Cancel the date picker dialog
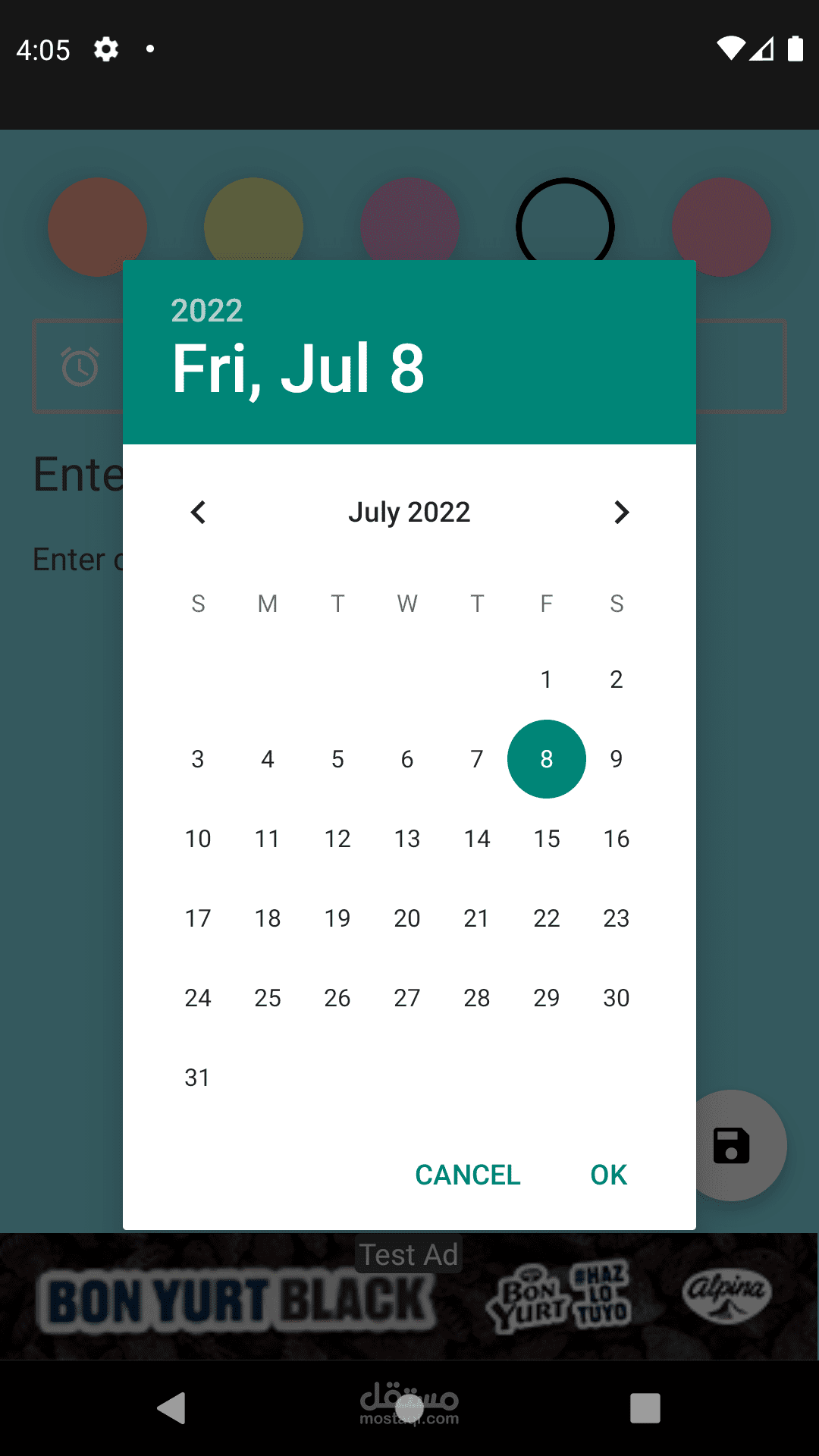Image resolution: width=819 pixels, height=1456 pixels. (x=468, y=1175)
